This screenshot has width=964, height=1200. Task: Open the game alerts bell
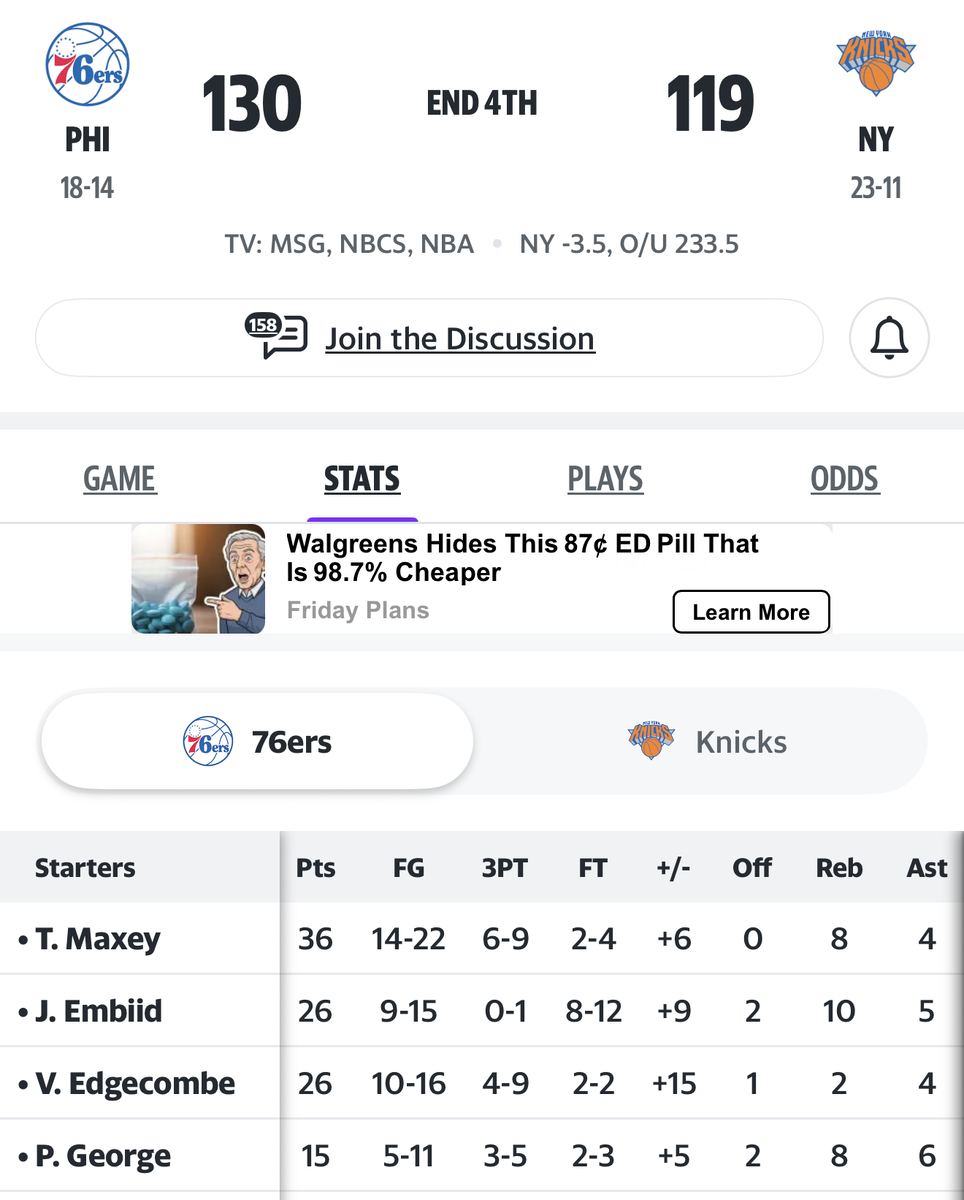(889, 338)
